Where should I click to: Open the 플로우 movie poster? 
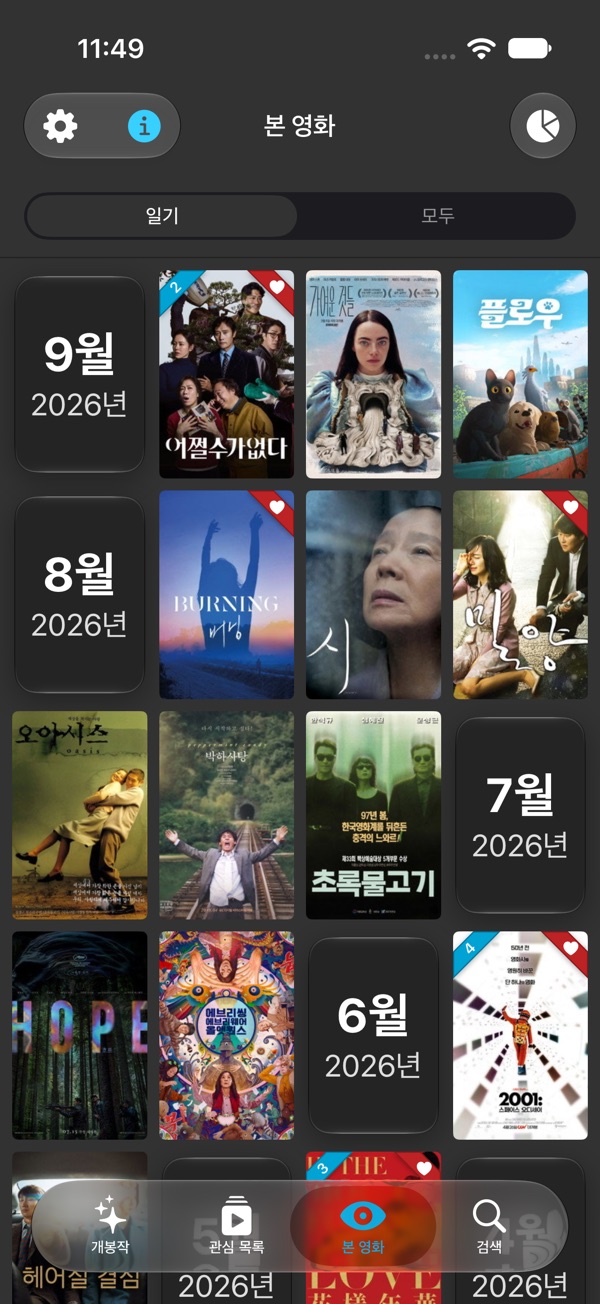520,374
